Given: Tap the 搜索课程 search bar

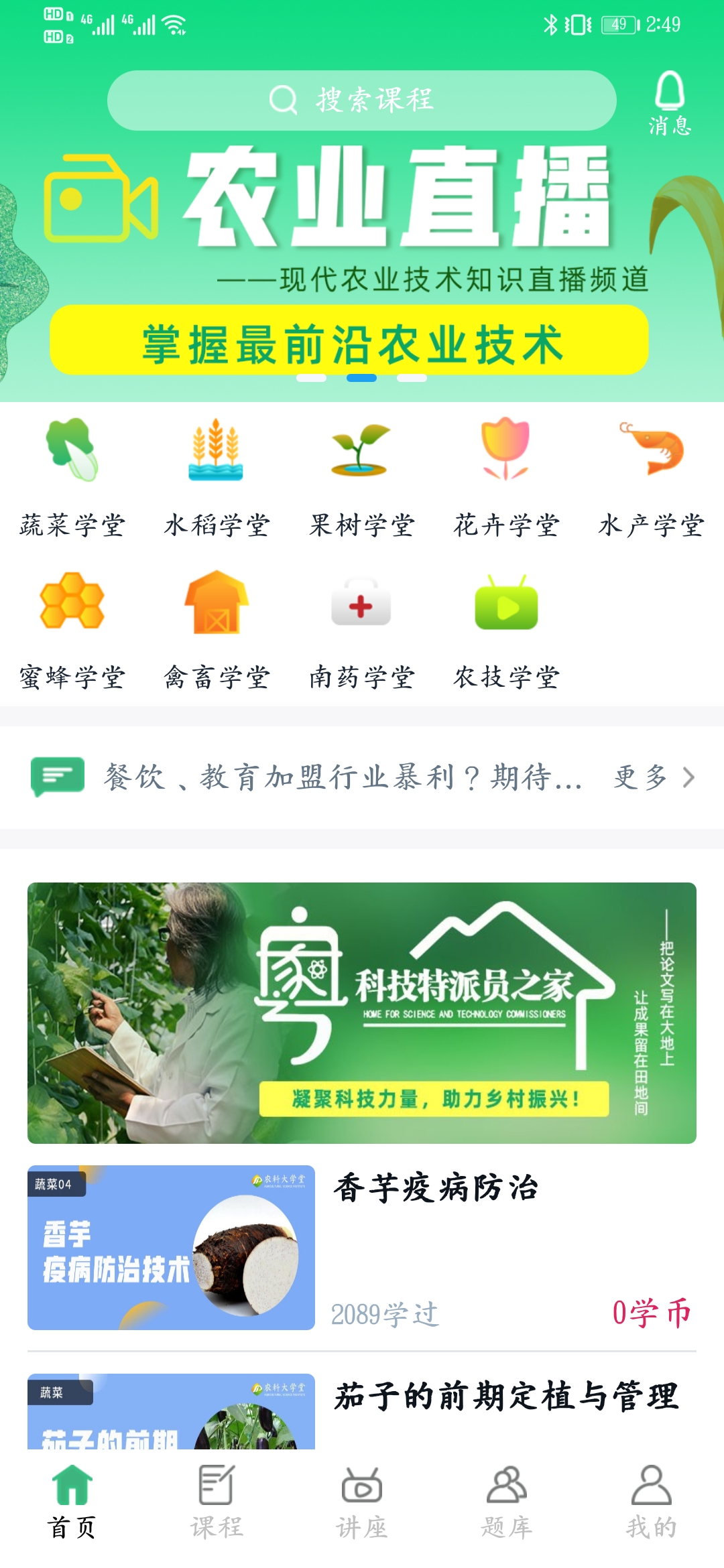Looking at the screenshot, I should 362,101.
